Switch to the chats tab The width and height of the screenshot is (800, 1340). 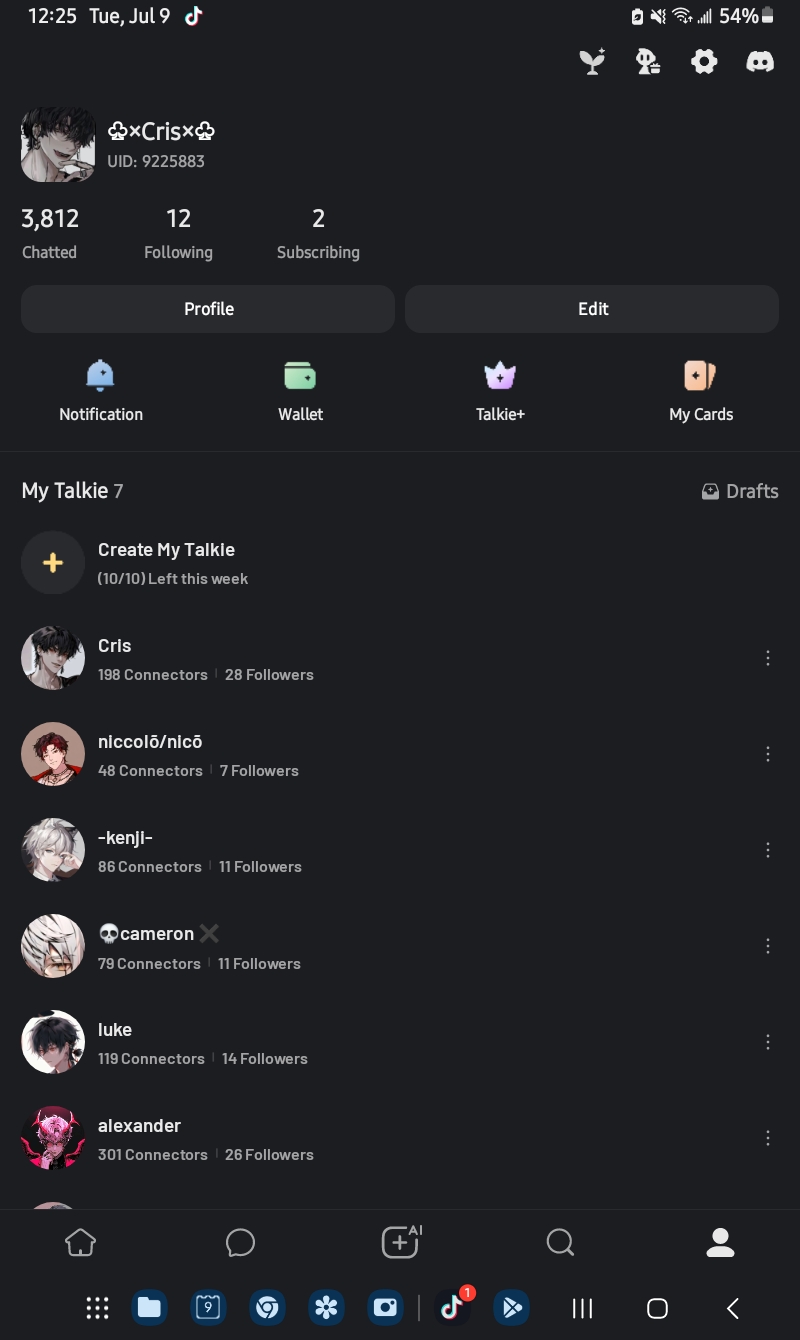pyautogui.click(x=240, y=1242)
